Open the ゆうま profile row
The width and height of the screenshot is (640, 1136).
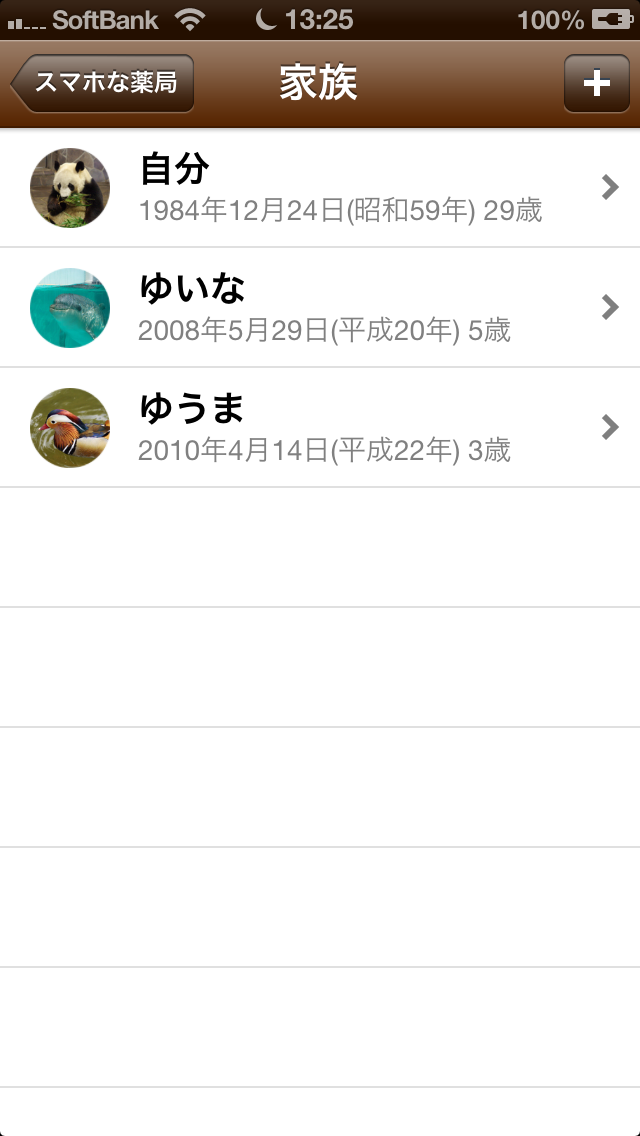tap(320, 428)
